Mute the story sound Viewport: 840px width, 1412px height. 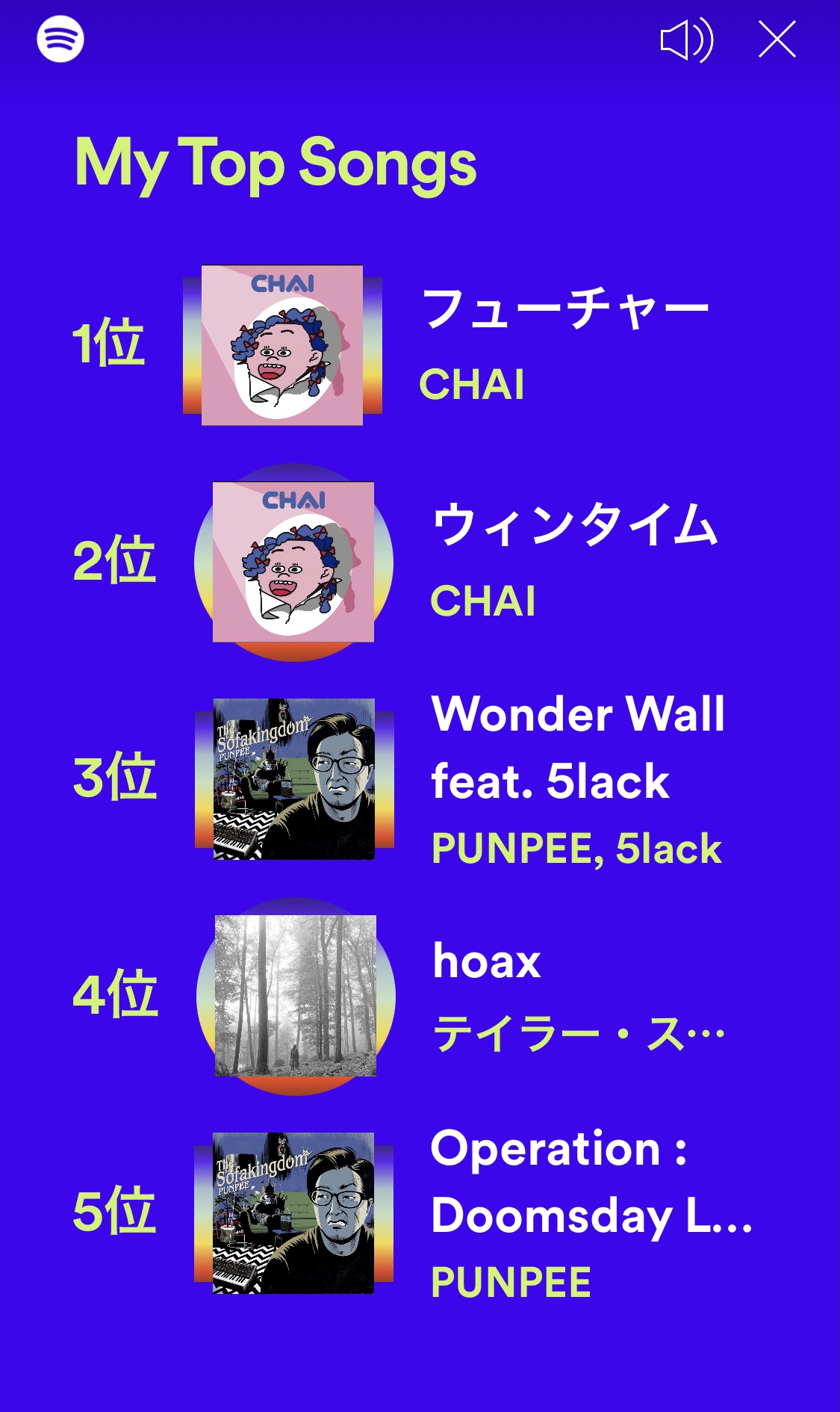click(687, 40)
